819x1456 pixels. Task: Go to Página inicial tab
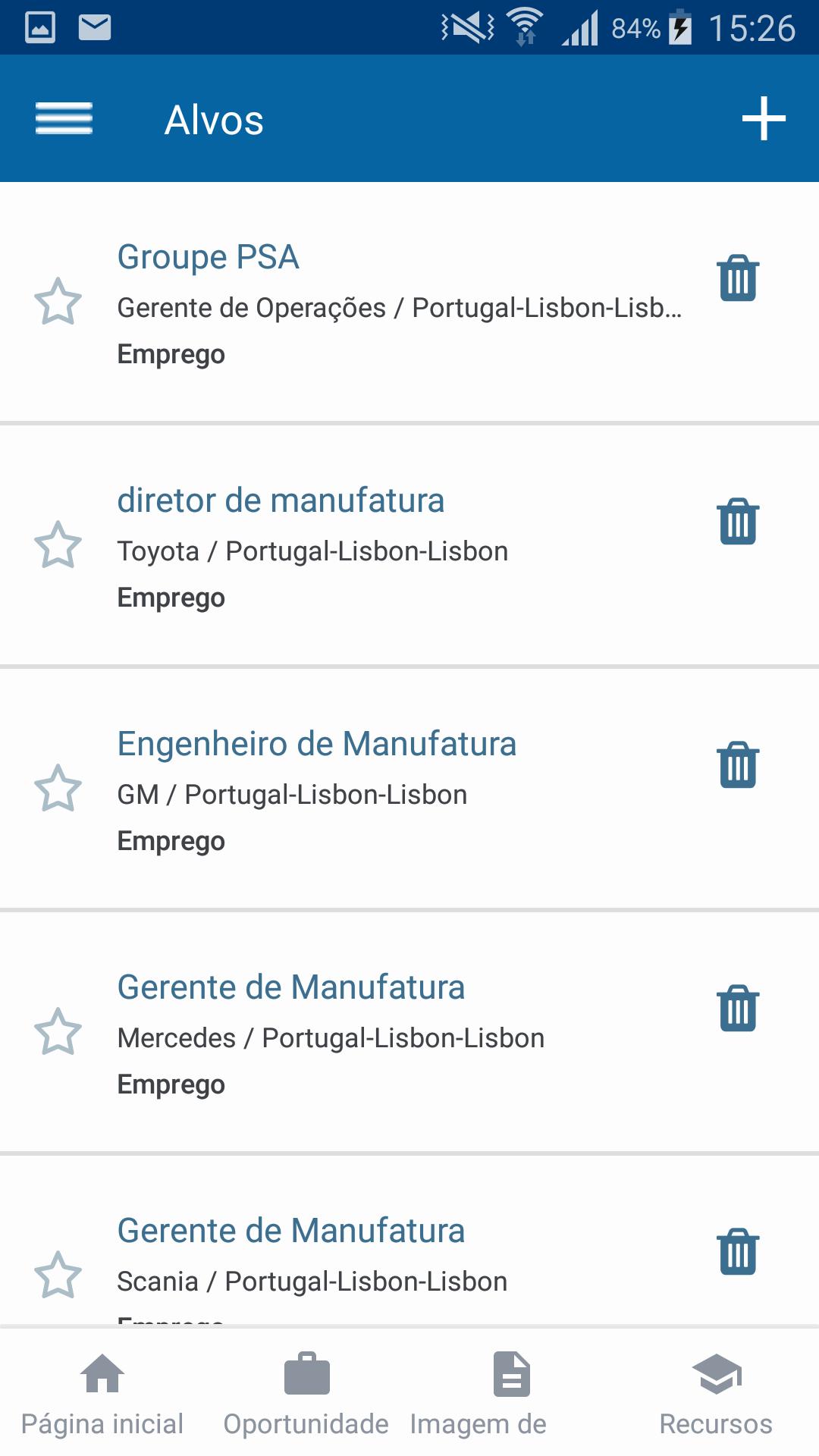(x=102, y=1394)
